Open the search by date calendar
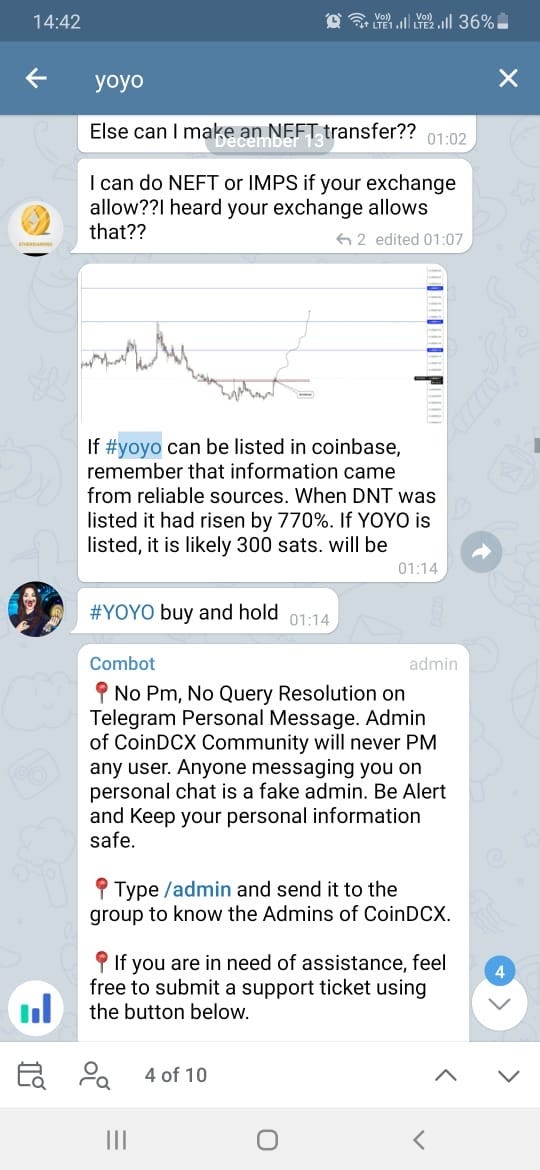Viewport: 540px width, 1170px height. tap(33, 1075)
